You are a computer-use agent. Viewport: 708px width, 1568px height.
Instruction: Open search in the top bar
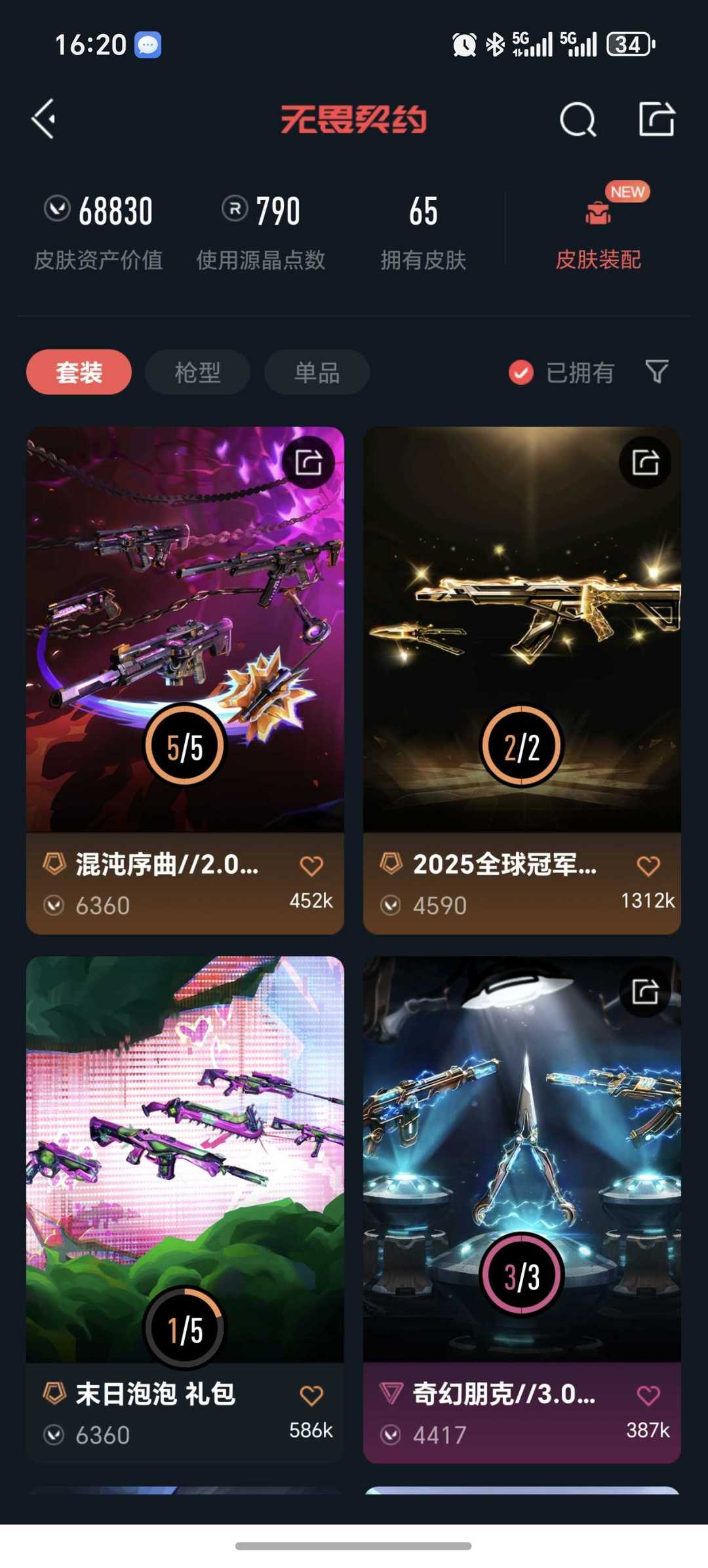tap(578, 119)
